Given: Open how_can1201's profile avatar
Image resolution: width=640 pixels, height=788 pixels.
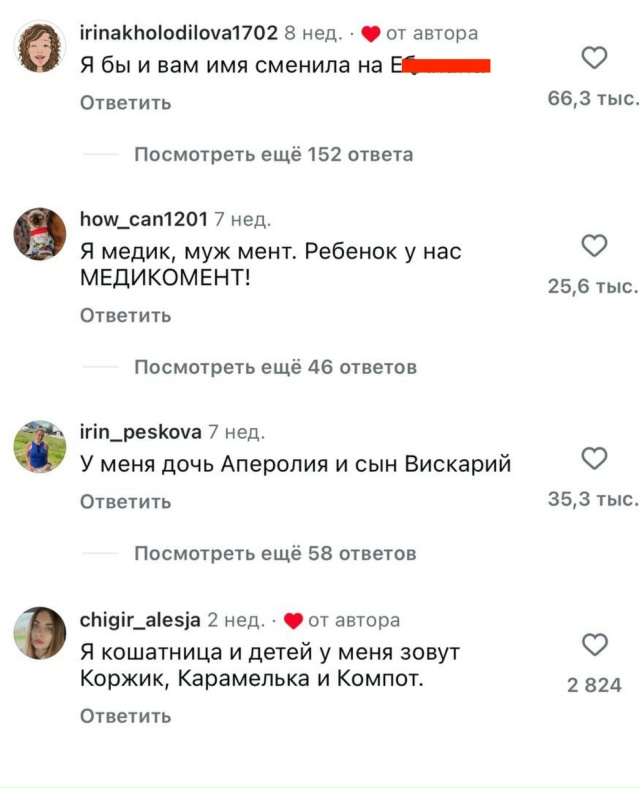Looking at the screenshot, I should 41,233.
